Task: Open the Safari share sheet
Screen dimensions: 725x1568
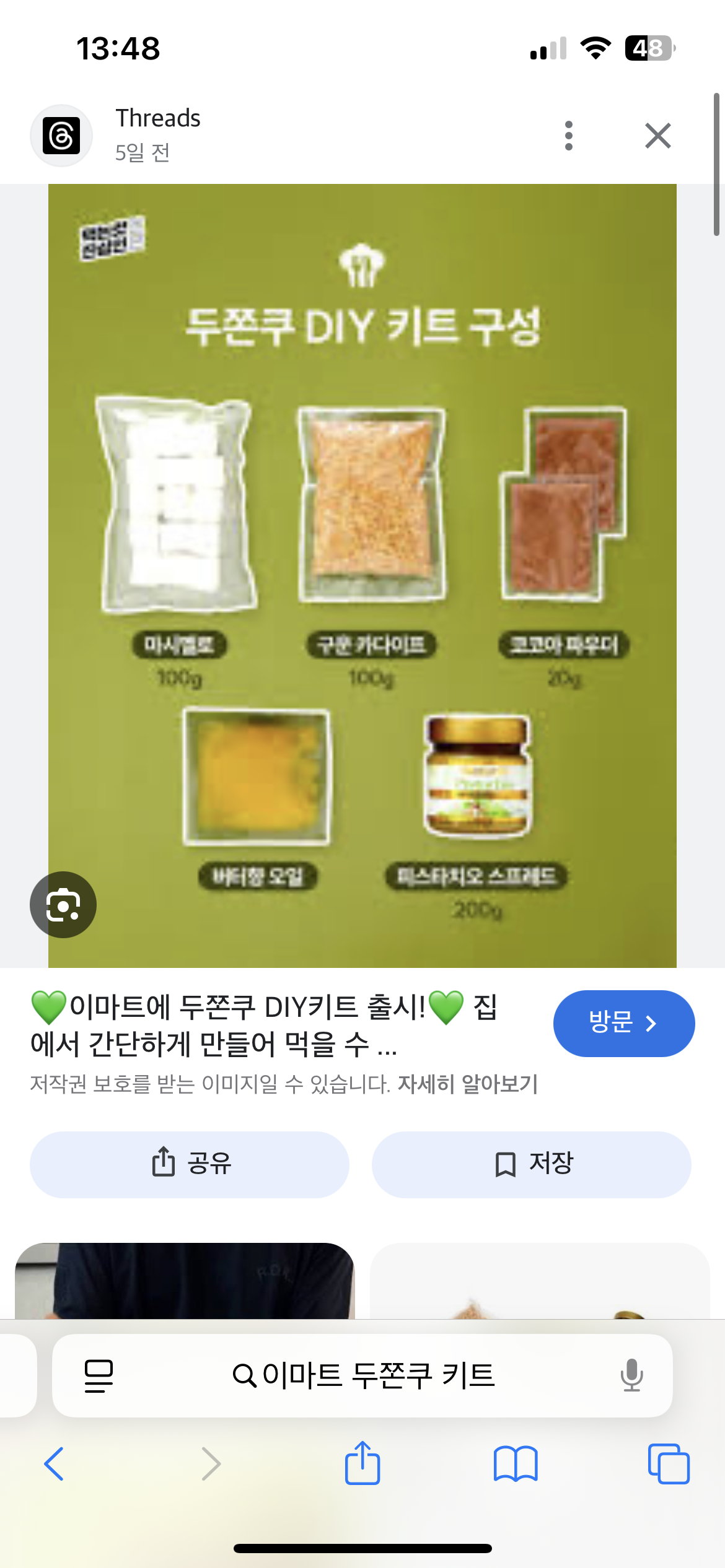Action: click(x=362, y=1464)
